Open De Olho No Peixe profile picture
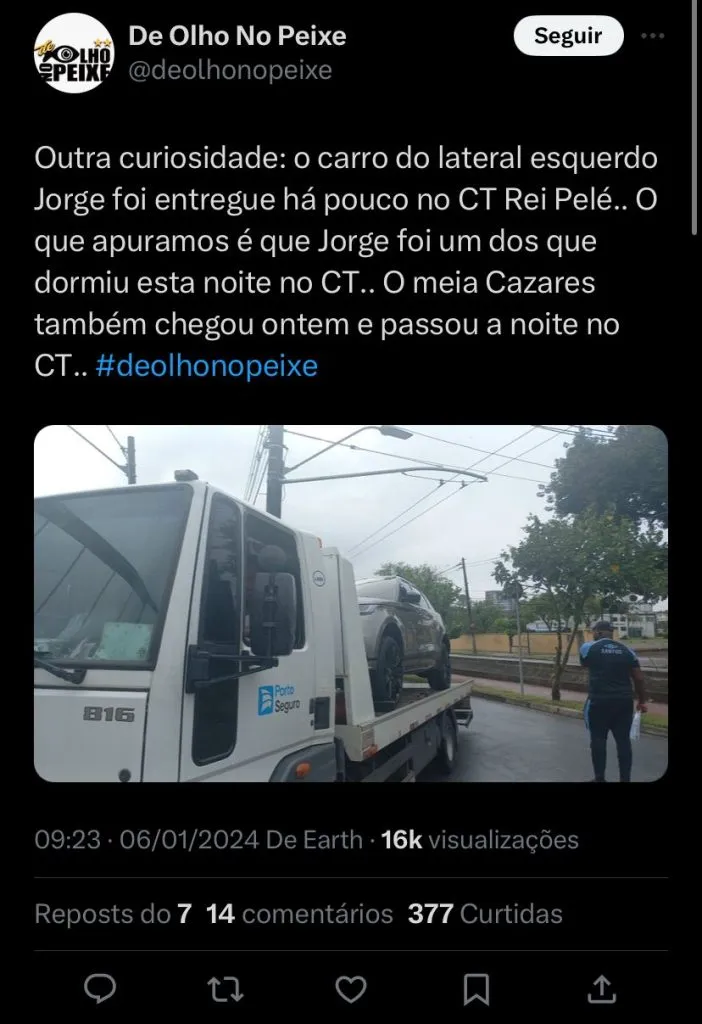702x1024 pixels. coord(72,52)
